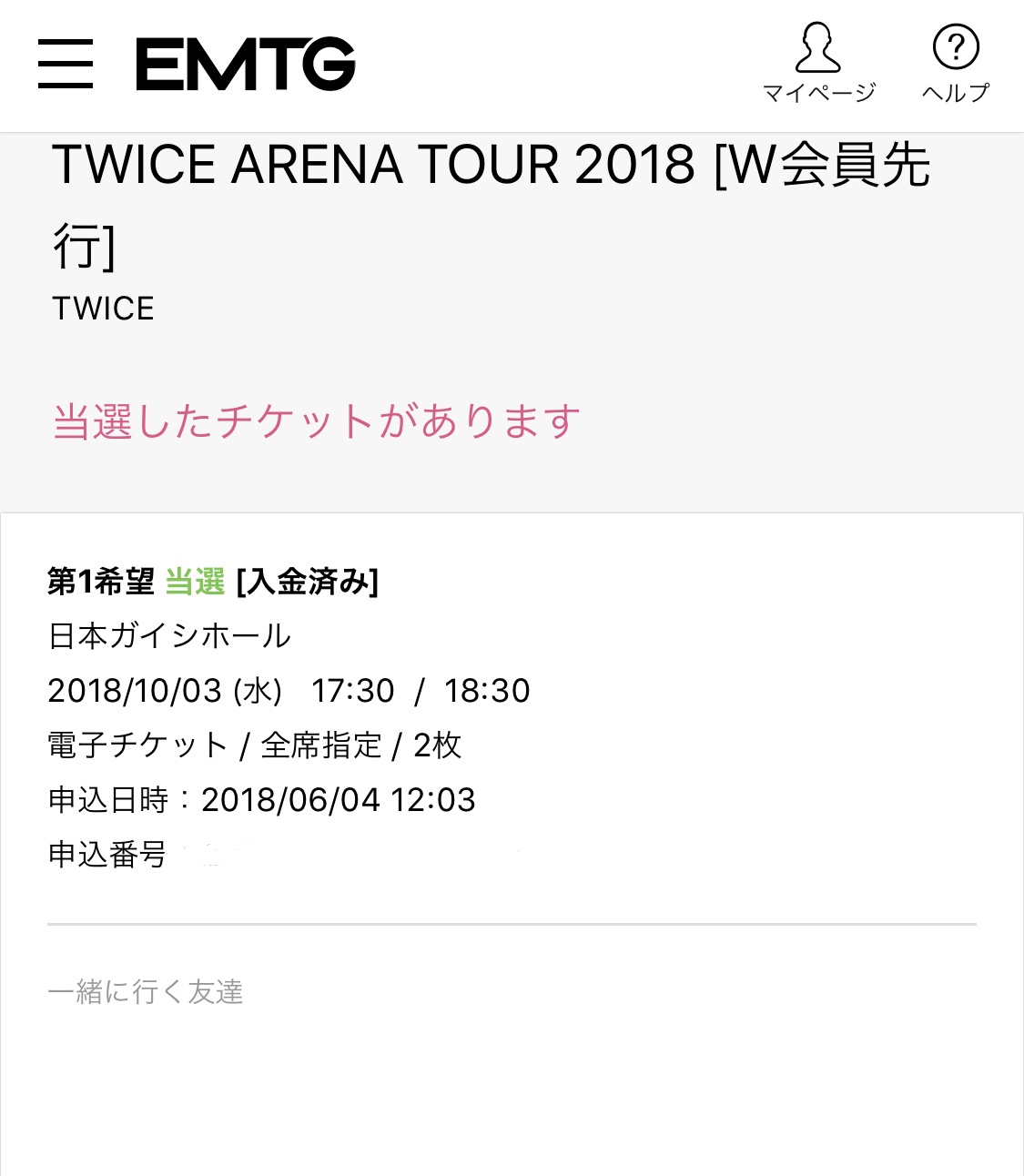The image size is (1024, 1176).
Task: Open the hamburger drawer menu
Action: [66, 64]
